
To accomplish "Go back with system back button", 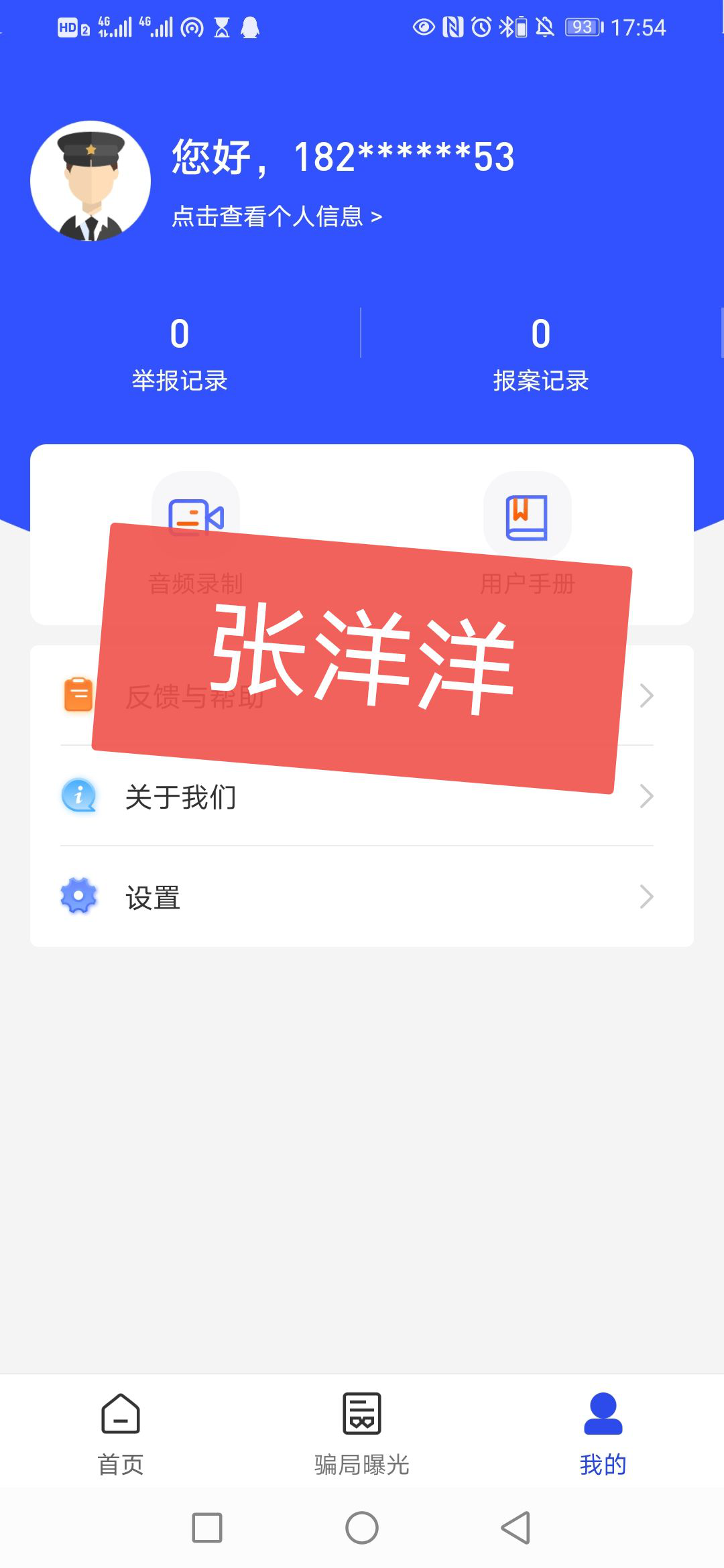I will [516, 1528].
